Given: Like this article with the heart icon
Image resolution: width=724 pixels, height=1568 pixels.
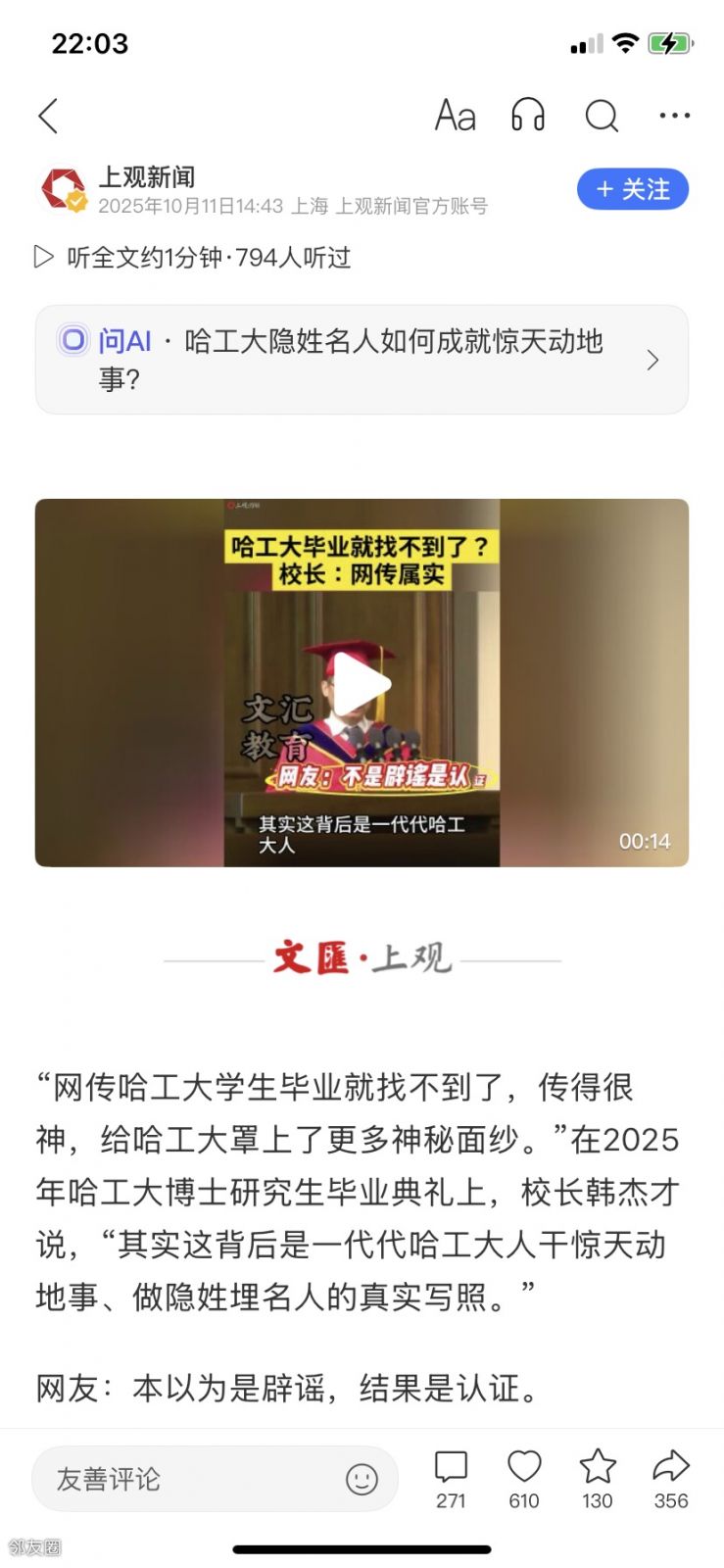Looking at the screenshot, I should 524,1477.
